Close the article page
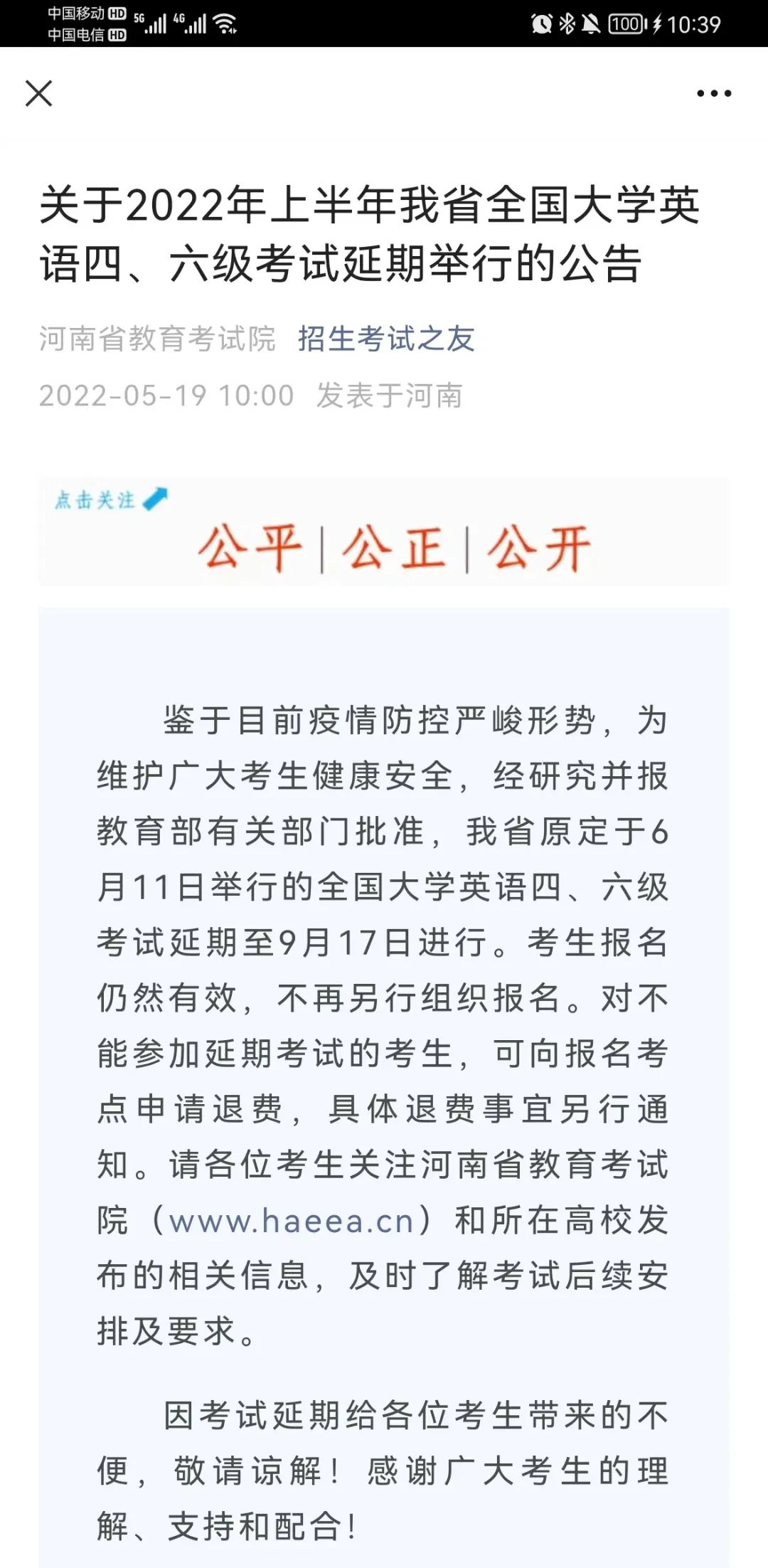This screenshot has width=768, height=1568. click(x=38, y=93)
